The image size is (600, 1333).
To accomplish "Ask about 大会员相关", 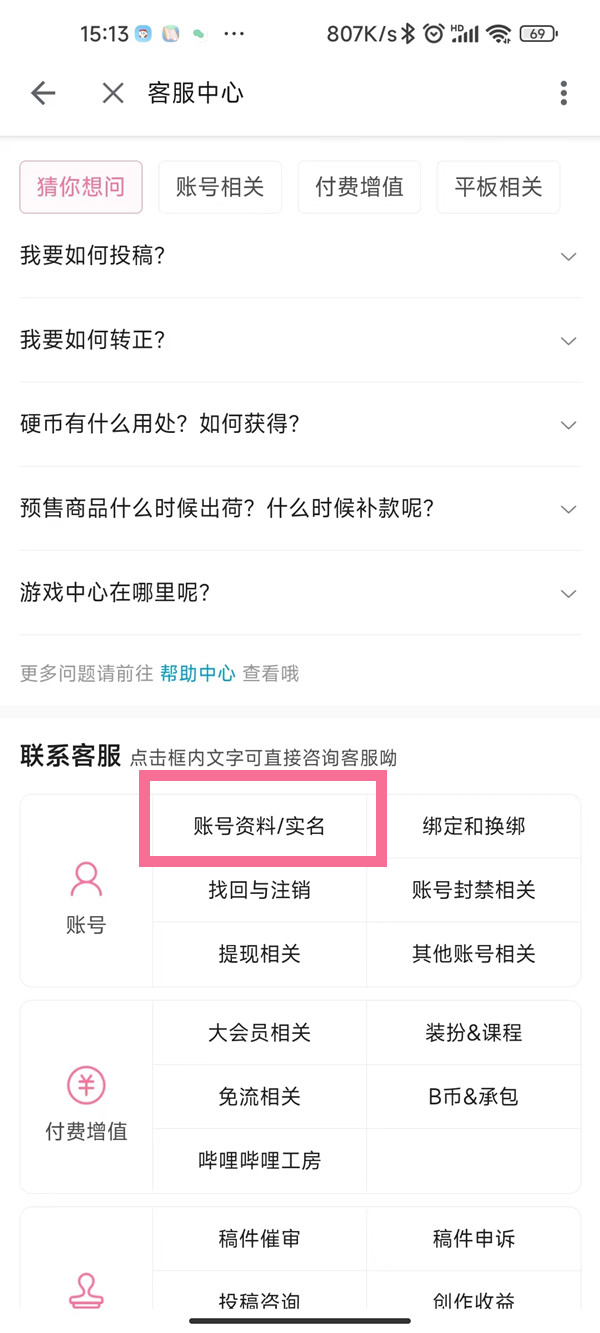I will coord(260,1033).
